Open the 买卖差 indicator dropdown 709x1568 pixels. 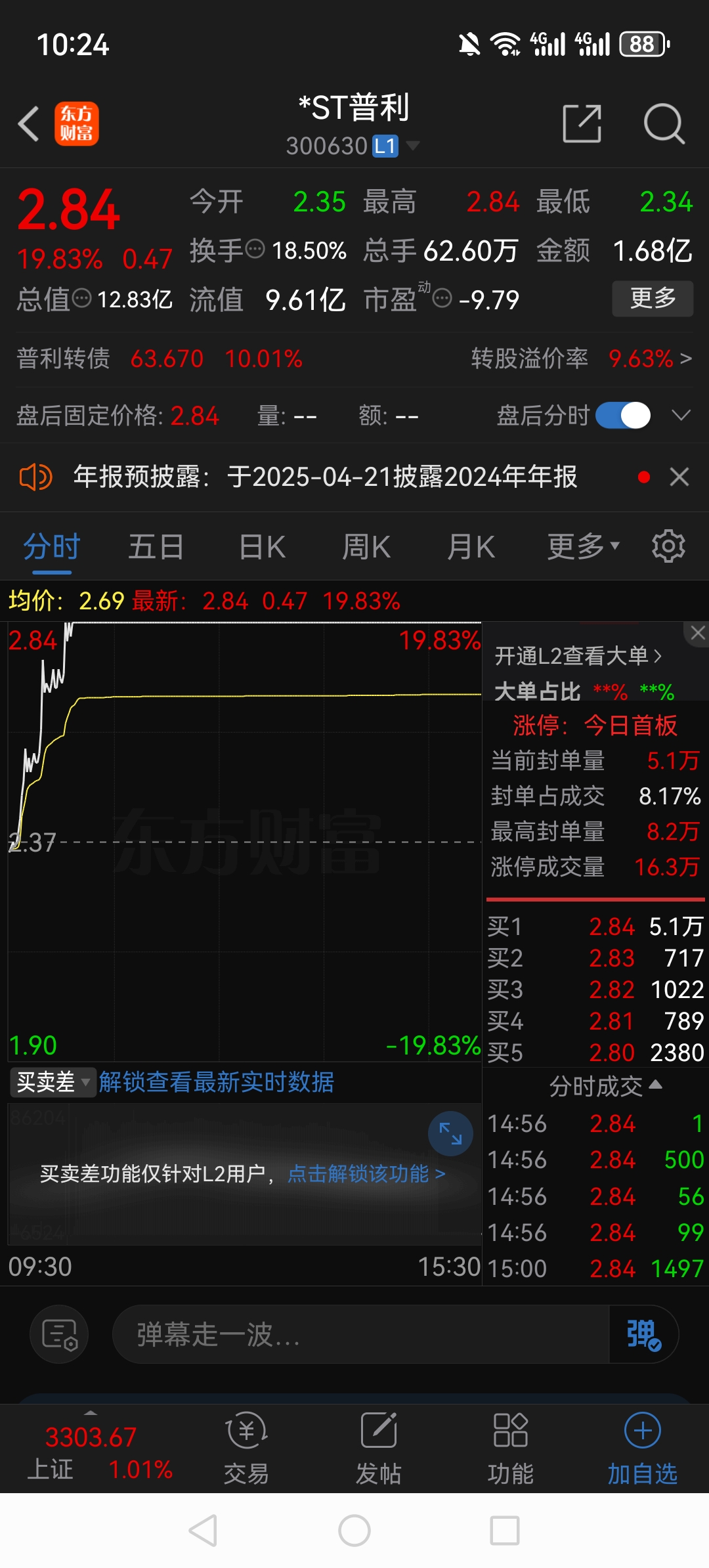tap(53, 1082)
